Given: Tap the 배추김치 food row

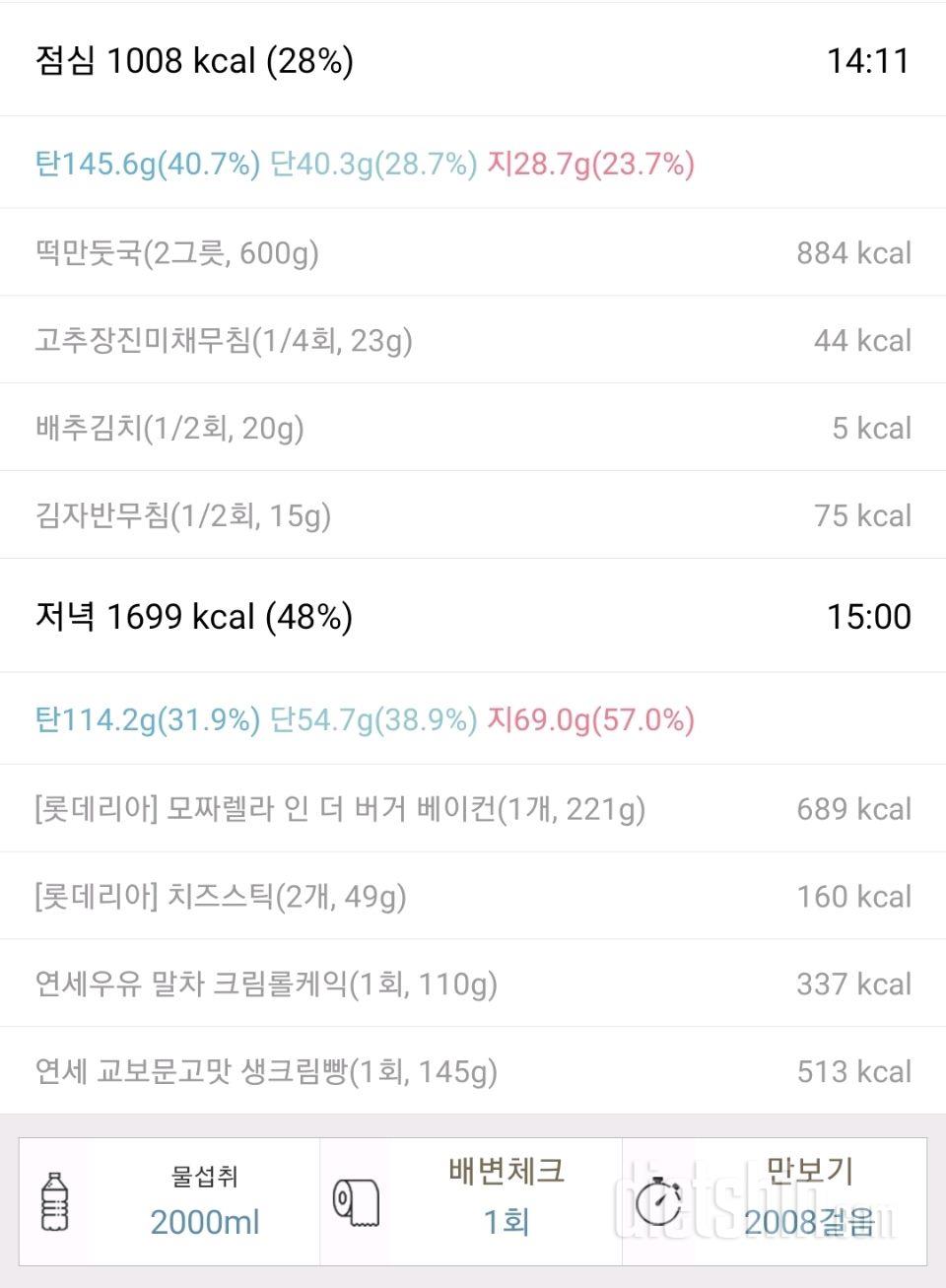Looking at the screenshot, I should pos(471,429).
